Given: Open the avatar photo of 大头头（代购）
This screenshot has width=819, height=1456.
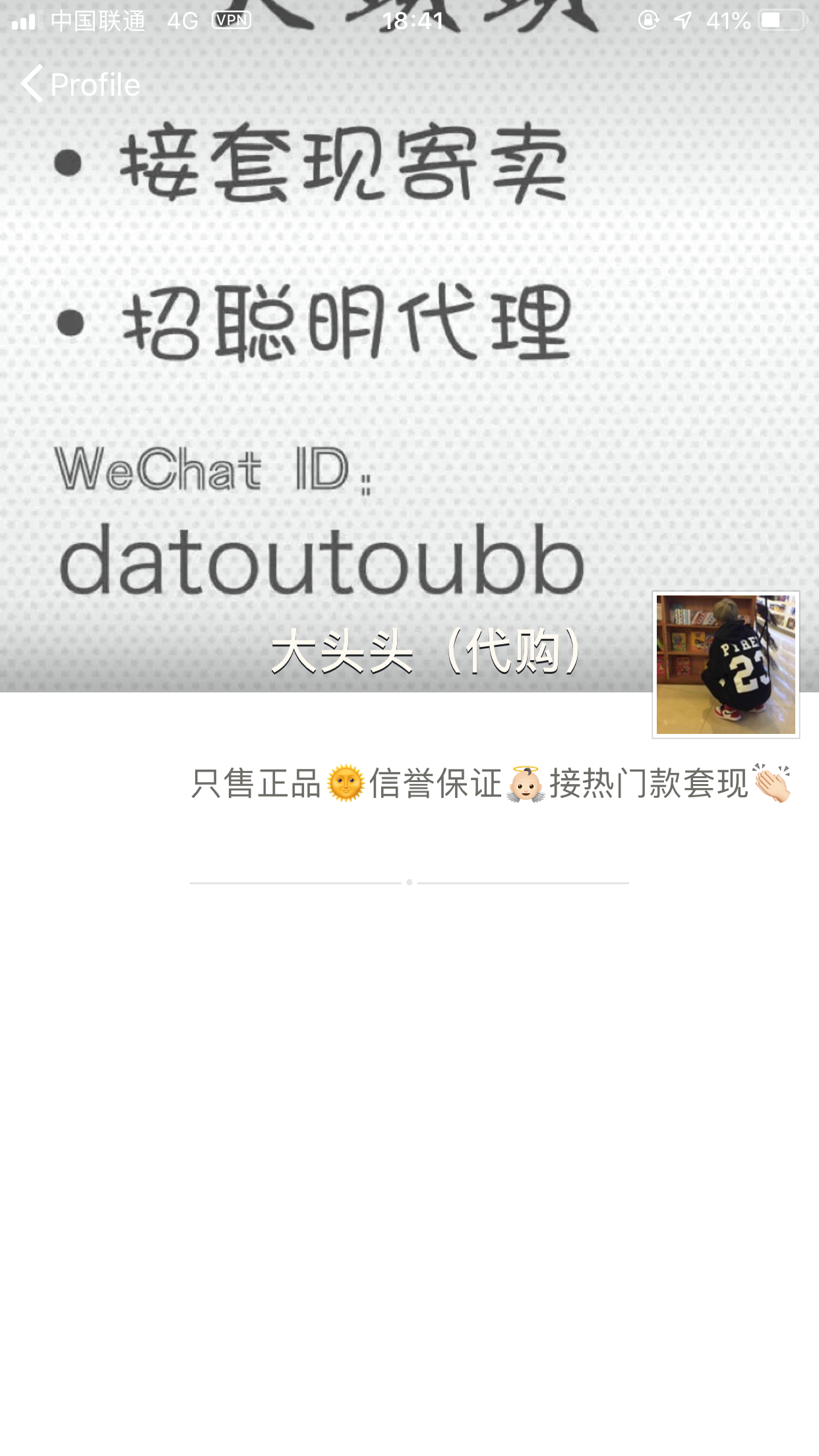Looking at the screenshot, I should [726, 665].
